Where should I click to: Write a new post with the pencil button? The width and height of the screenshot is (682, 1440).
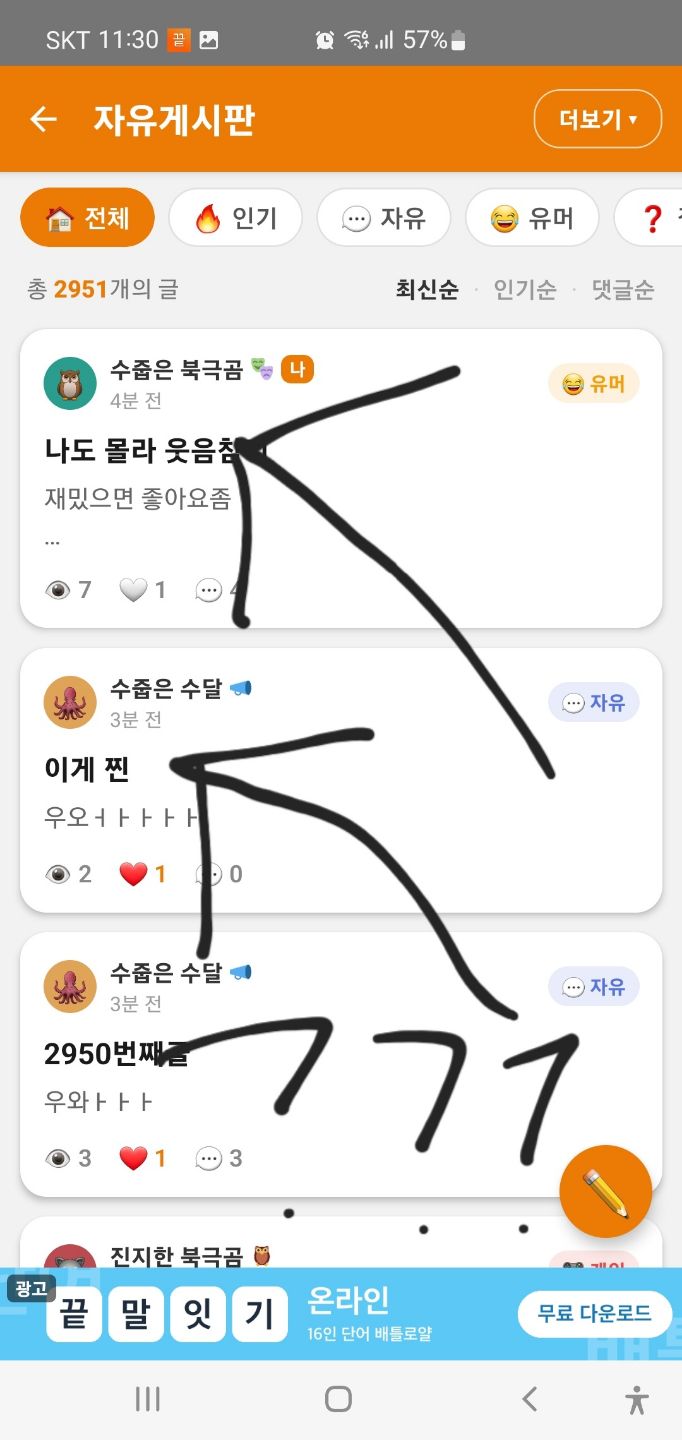click(x=606, y=1192)
